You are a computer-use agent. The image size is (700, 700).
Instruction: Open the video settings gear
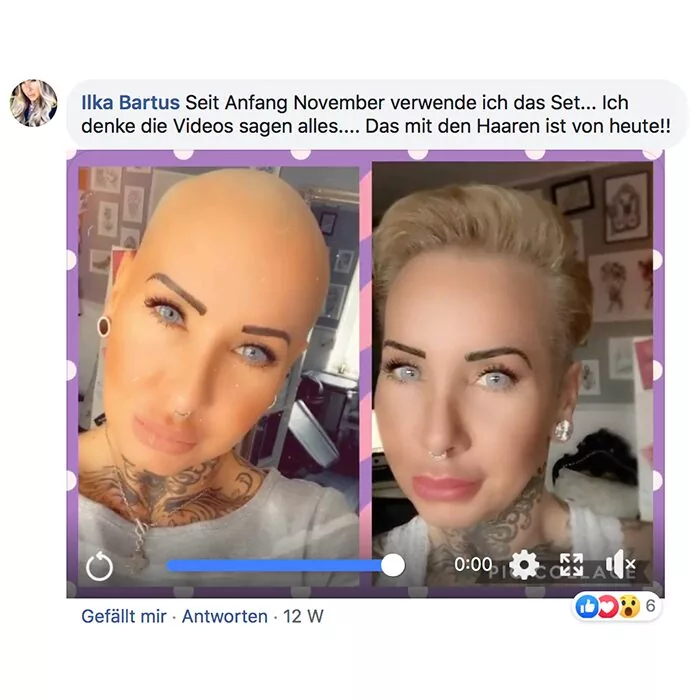coord(524,564)
